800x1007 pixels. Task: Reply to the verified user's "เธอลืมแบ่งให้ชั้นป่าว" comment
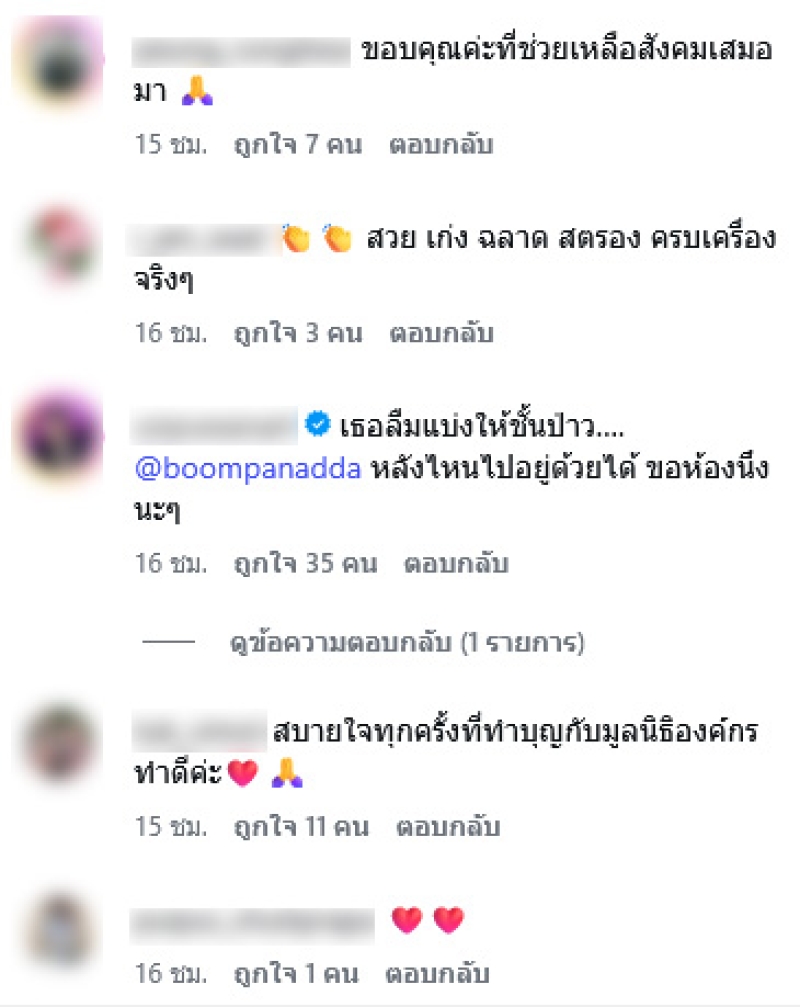click(x=456, y=564)
